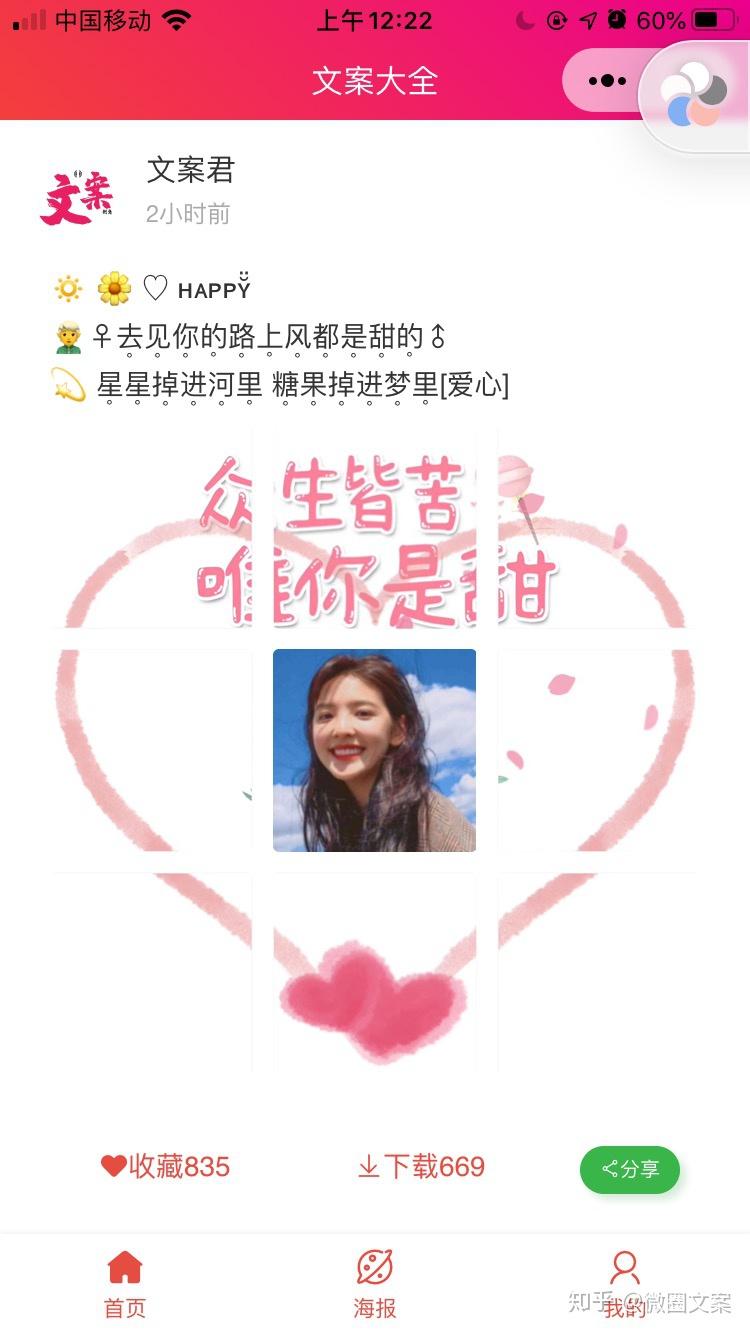Download the images with 下载669
Image resolution: width=750 pixels, height=1334 pixels.
[x=421, y=1166]
